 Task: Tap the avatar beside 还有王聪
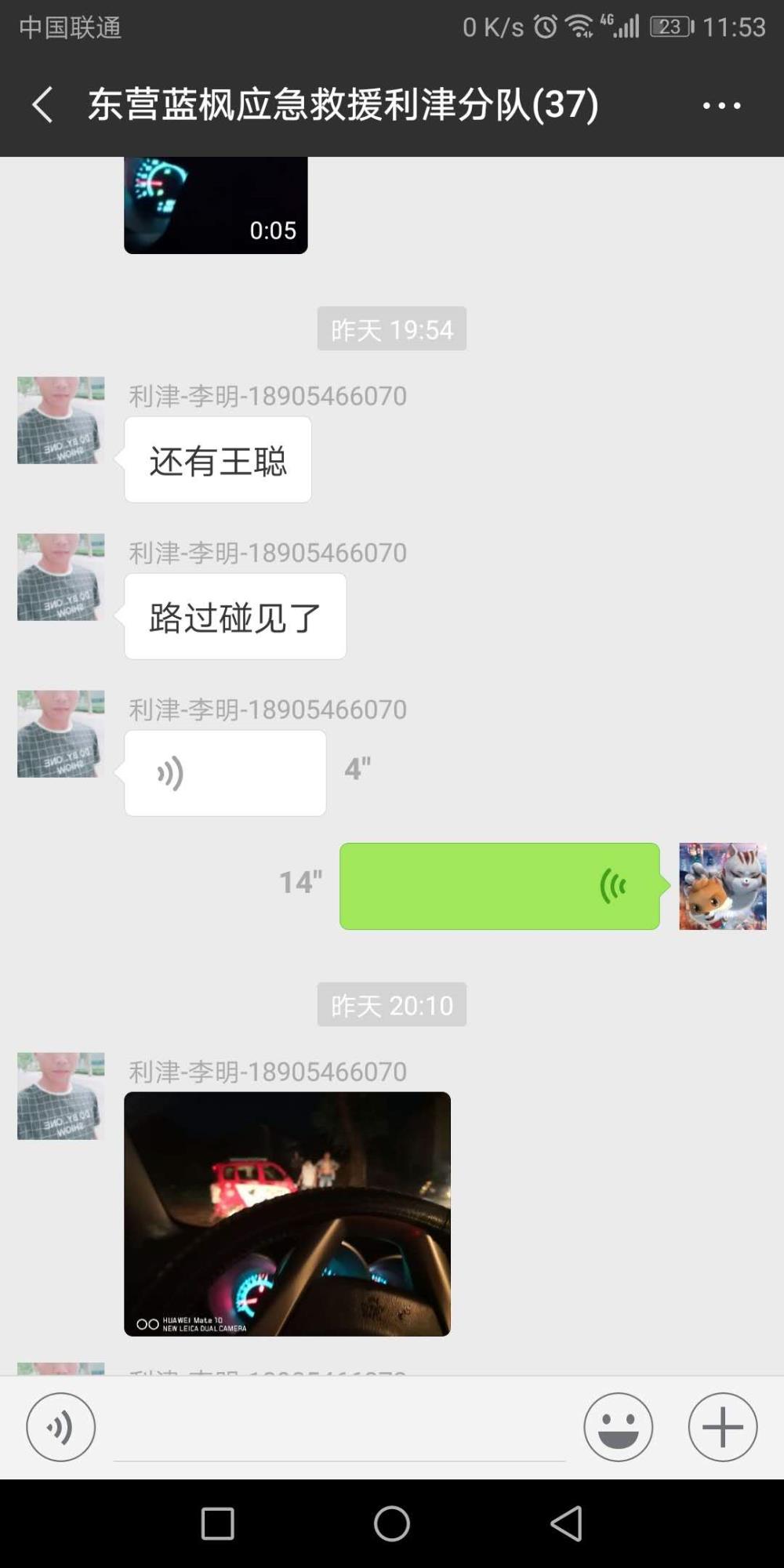(61, 420)
